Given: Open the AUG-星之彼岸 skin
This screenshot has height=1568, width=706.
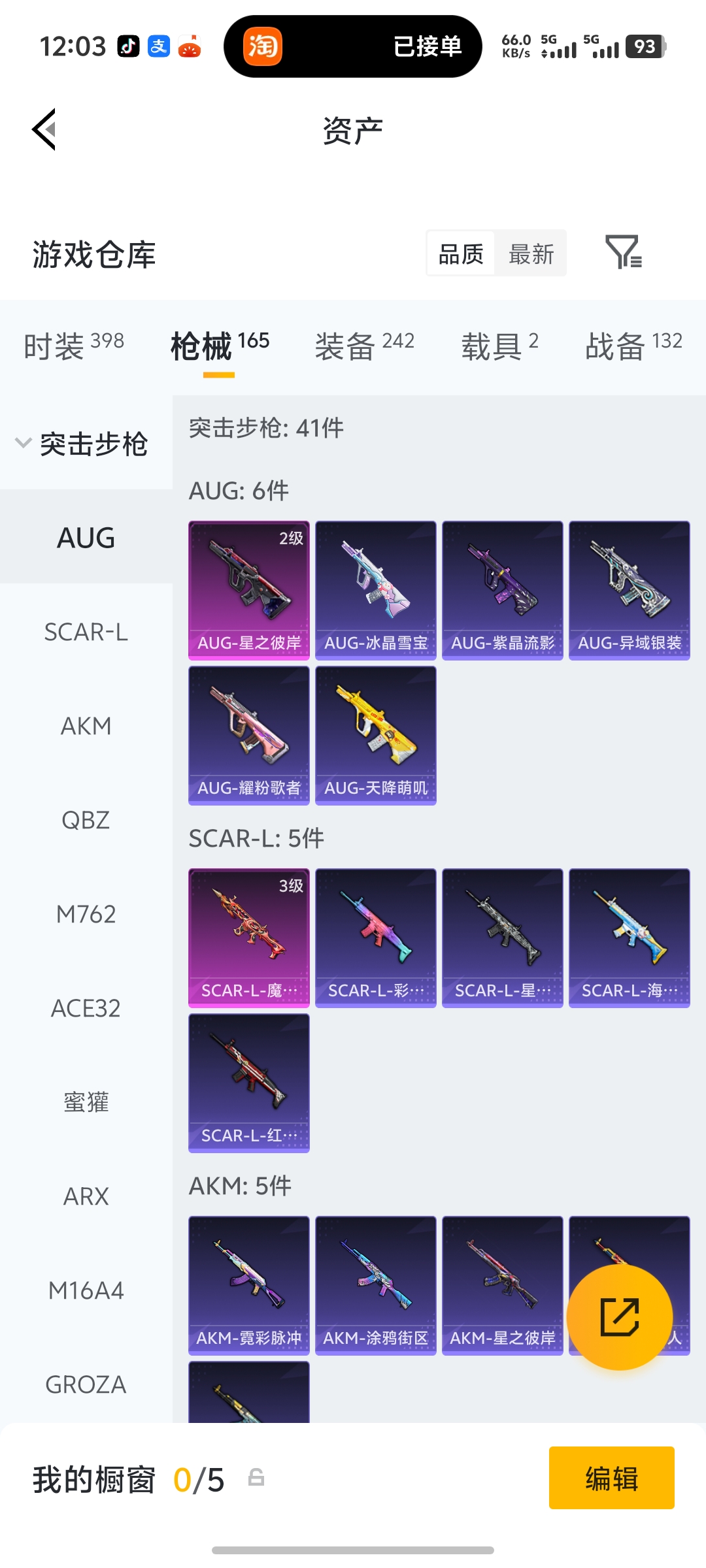Looking at the screenshot, I should coord(248,590).
